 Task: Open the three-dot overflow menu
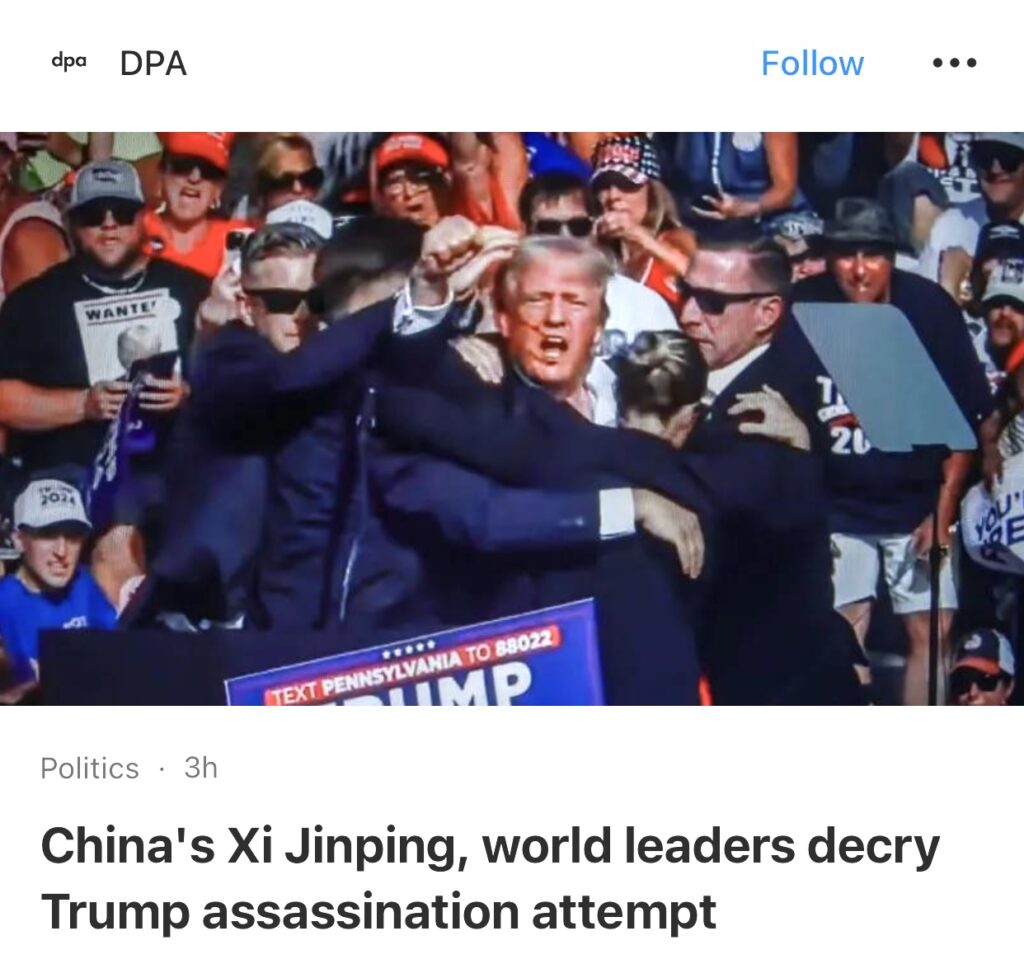[953, 63]
